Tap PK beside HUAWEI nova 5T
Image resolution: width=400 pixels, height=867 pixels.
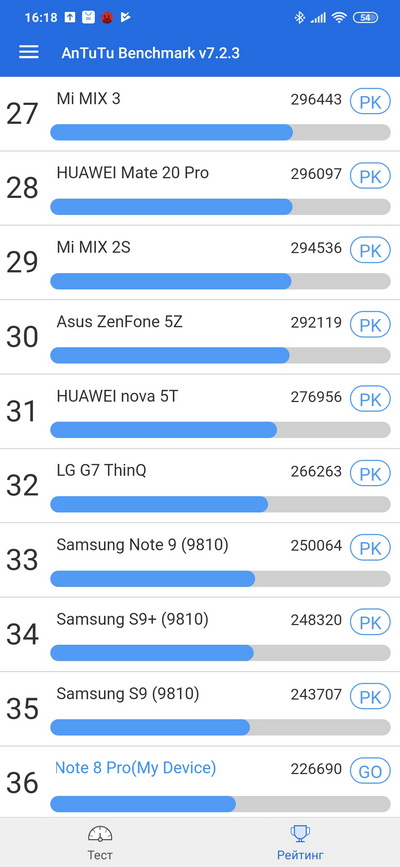click(370, 399)
